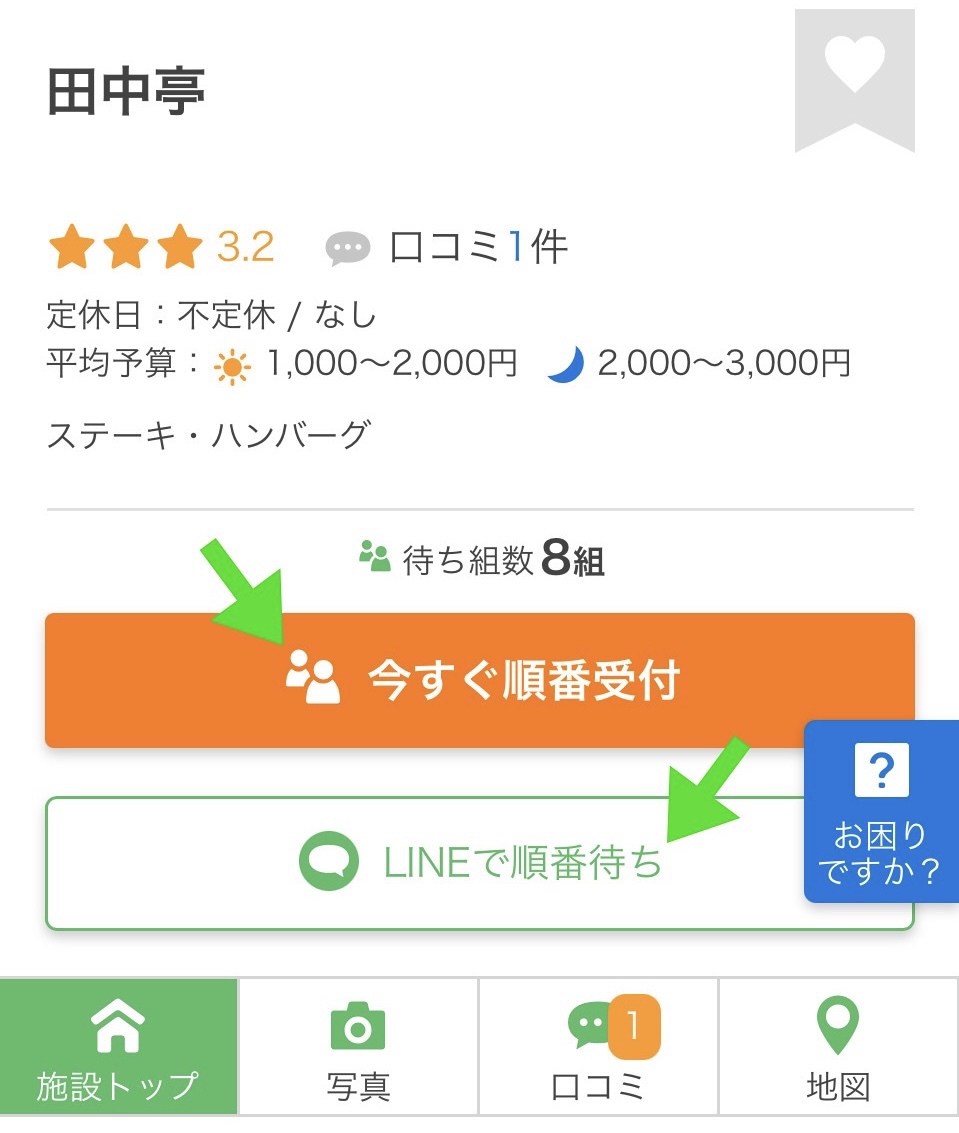Open the お困りですか？ help button
The width and height of the screenshot is (959, 1133).
[x=881, y=812]
